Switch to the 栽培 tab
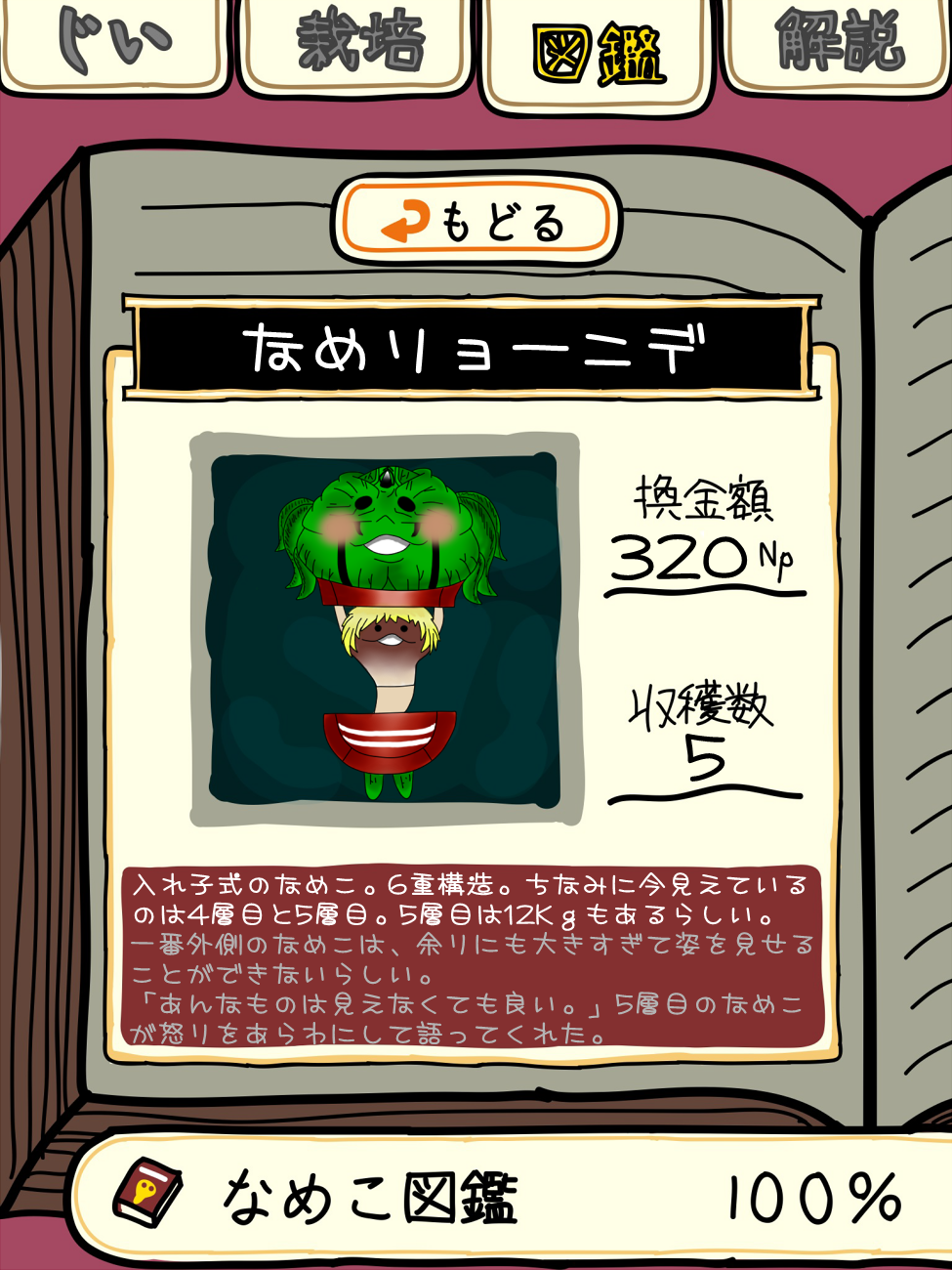Image resolution: width=952 pixels, height=1270 pixels. point(358,44)
